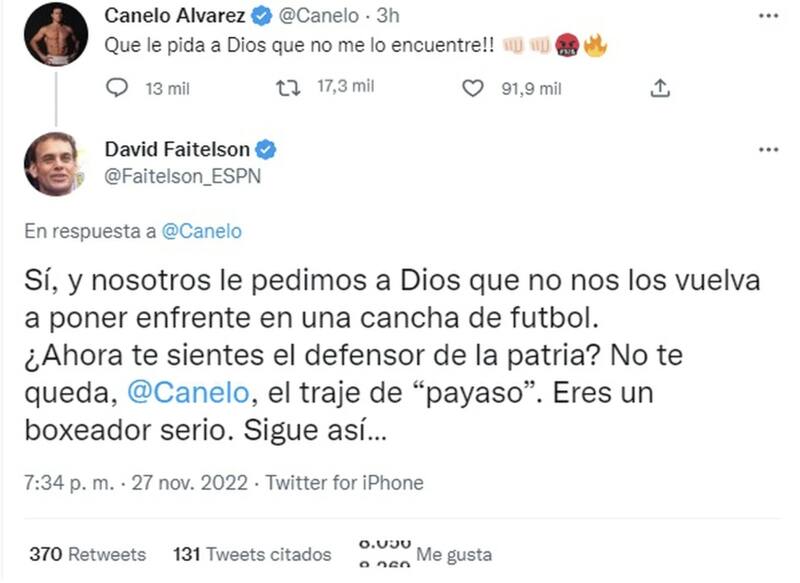The width and height of the screenshot is (800, 583).
Task: Show who liked via Me gusta
Action: [454, 554]
